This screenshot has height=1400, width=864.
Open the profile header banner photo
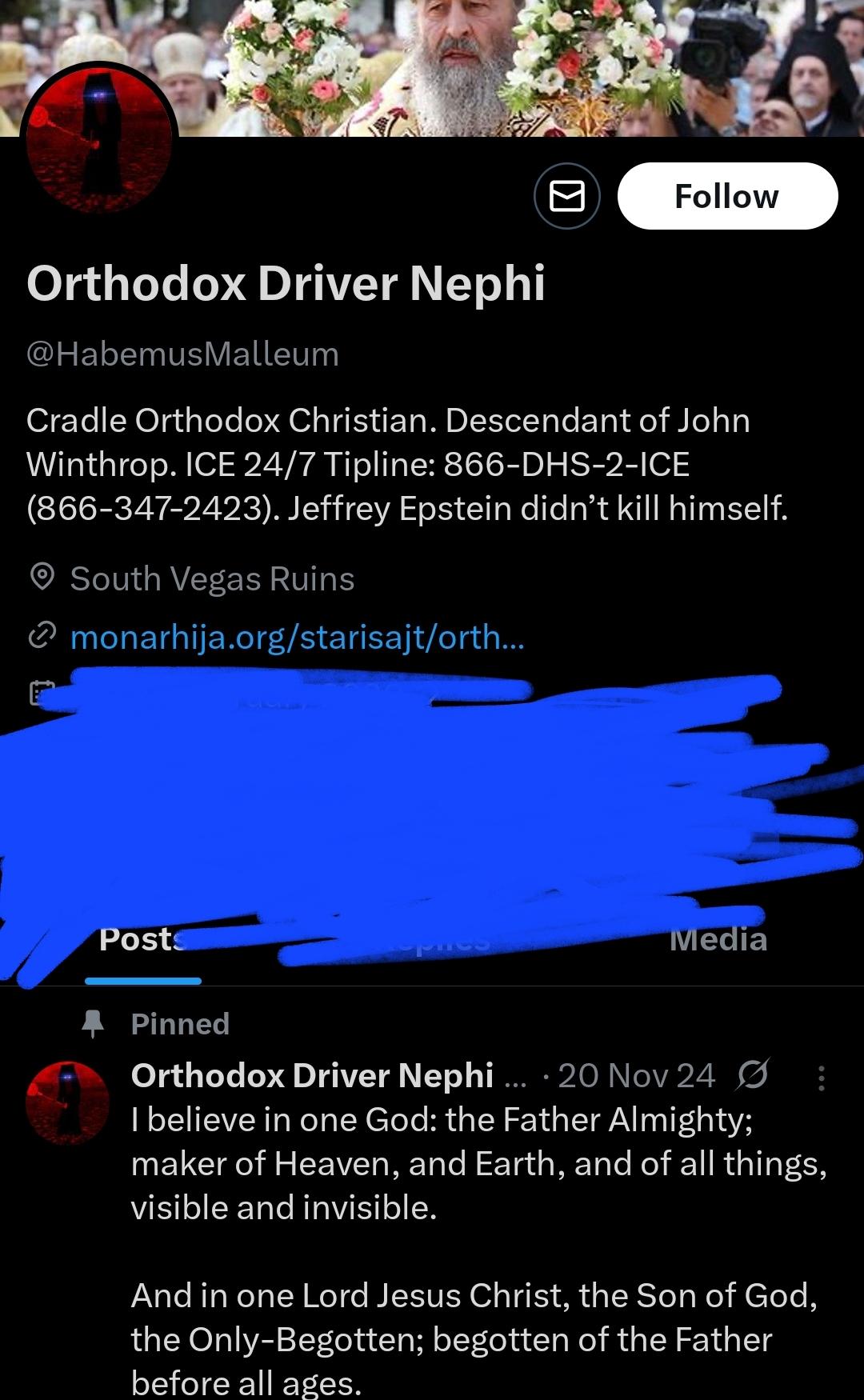[512, 64]
